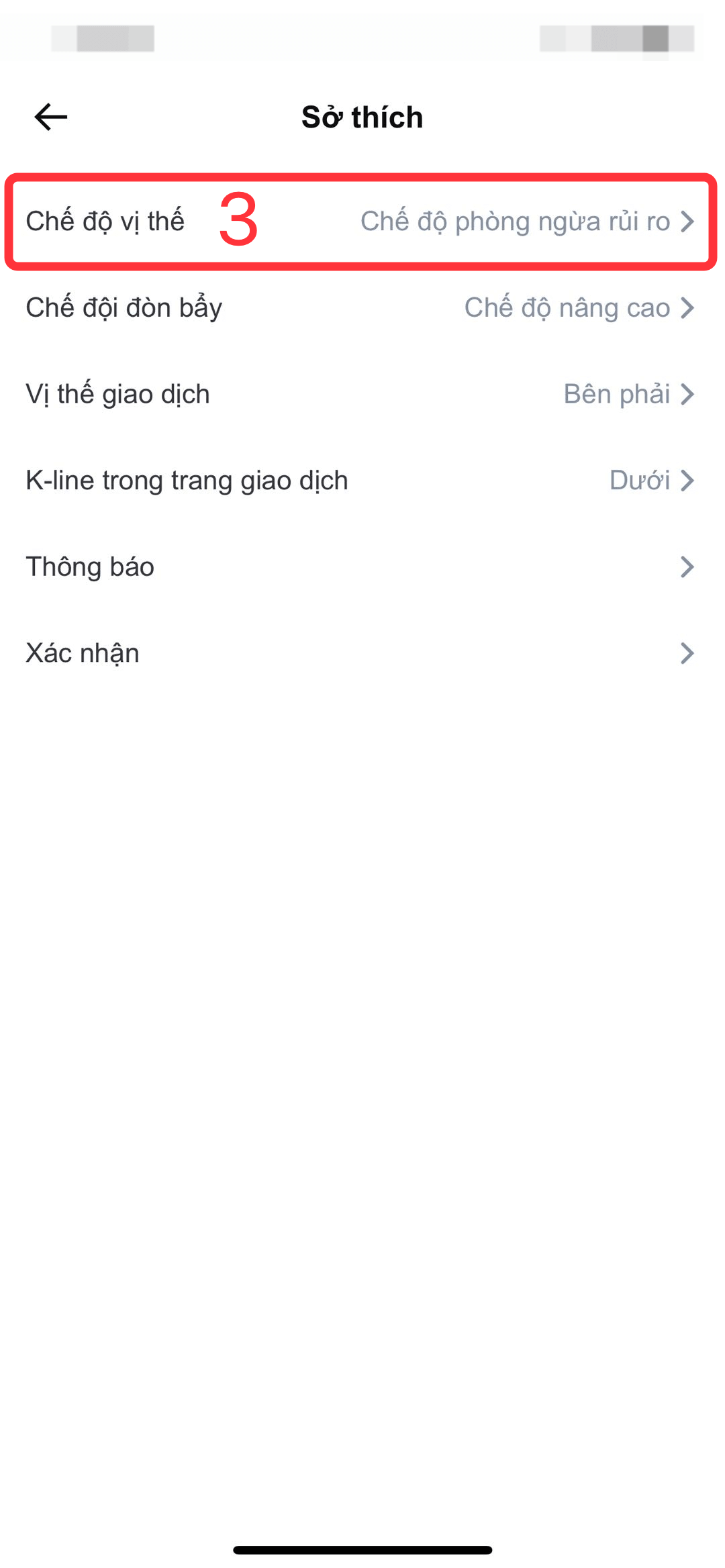Open Thông báo settings

362,567
